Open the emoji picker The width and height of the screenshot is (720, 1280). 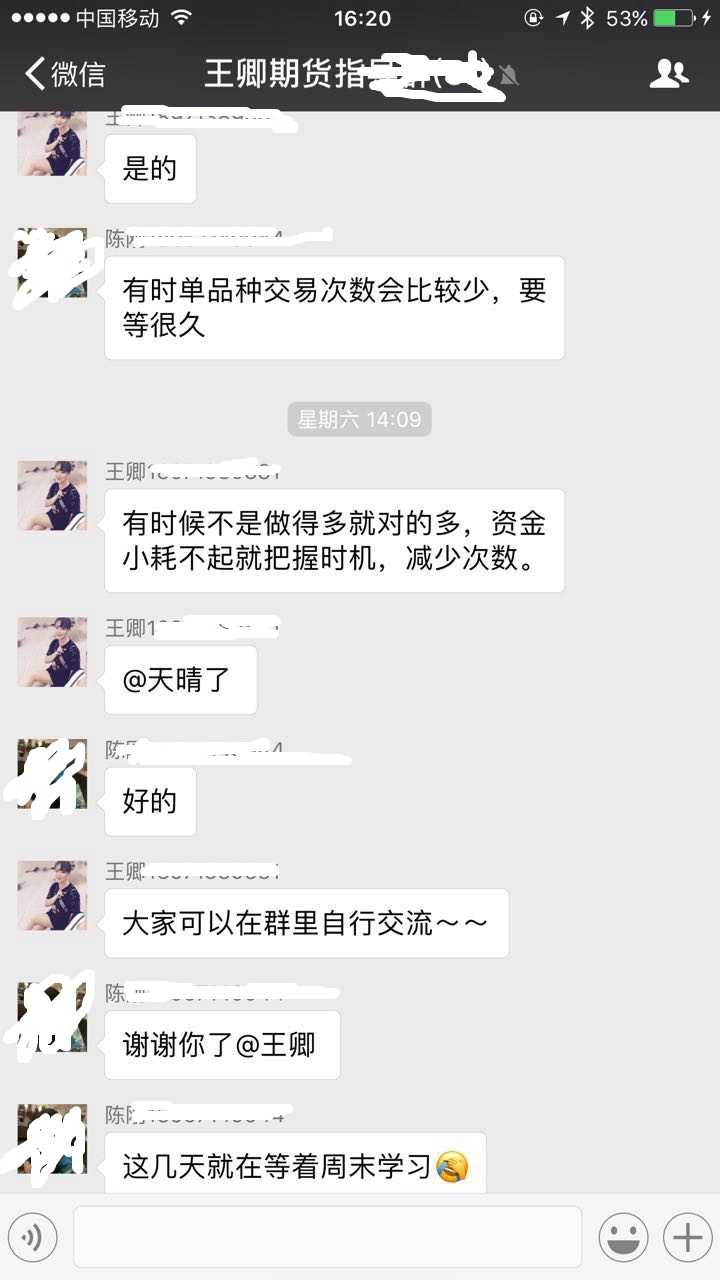[x=621, y=1236]
